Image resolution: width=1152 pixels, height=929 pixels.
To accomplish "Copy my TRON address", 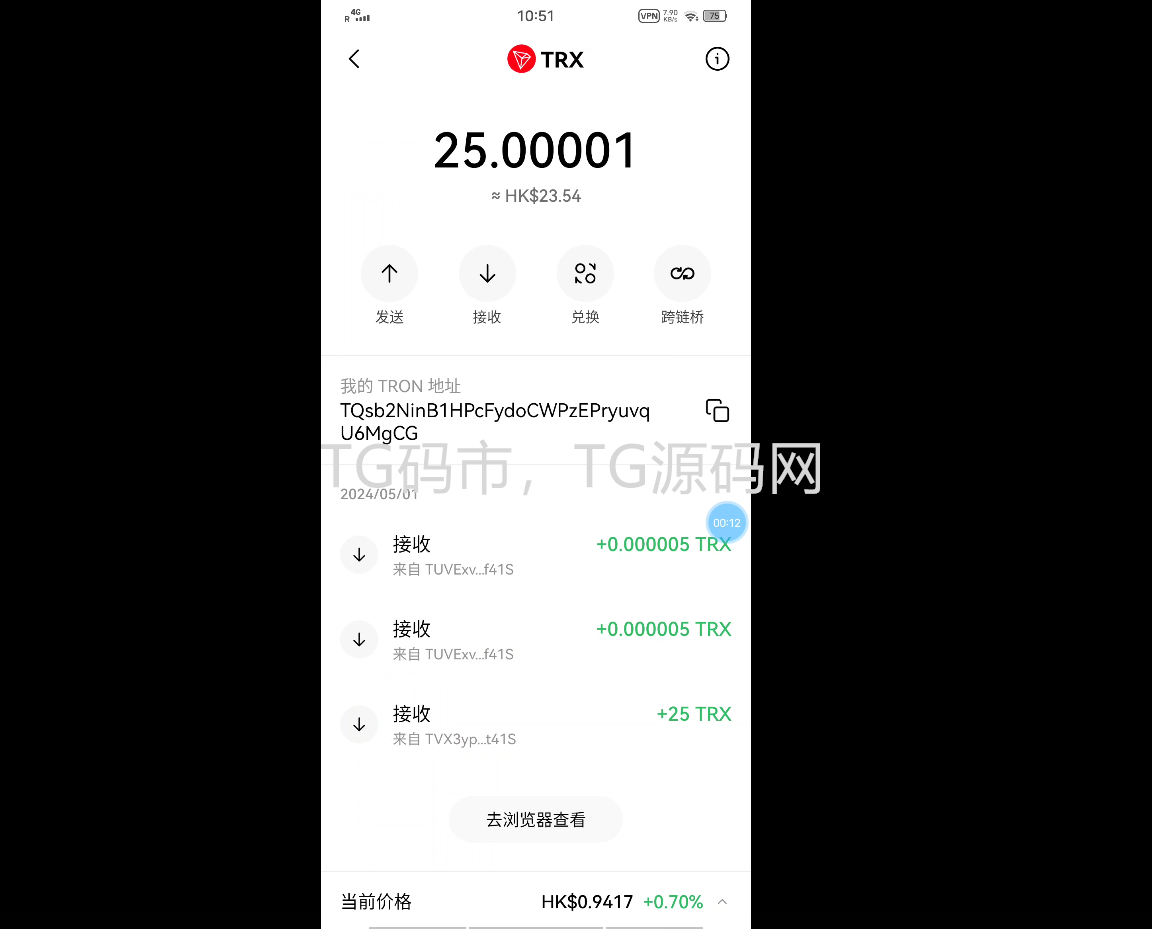I will [x=717, y=411].
